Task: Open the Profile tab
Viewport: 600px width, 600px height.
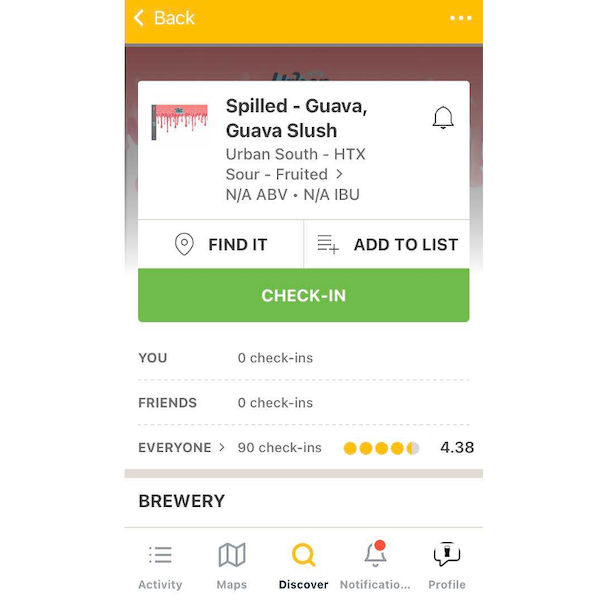Action: [x=447, y=565]
